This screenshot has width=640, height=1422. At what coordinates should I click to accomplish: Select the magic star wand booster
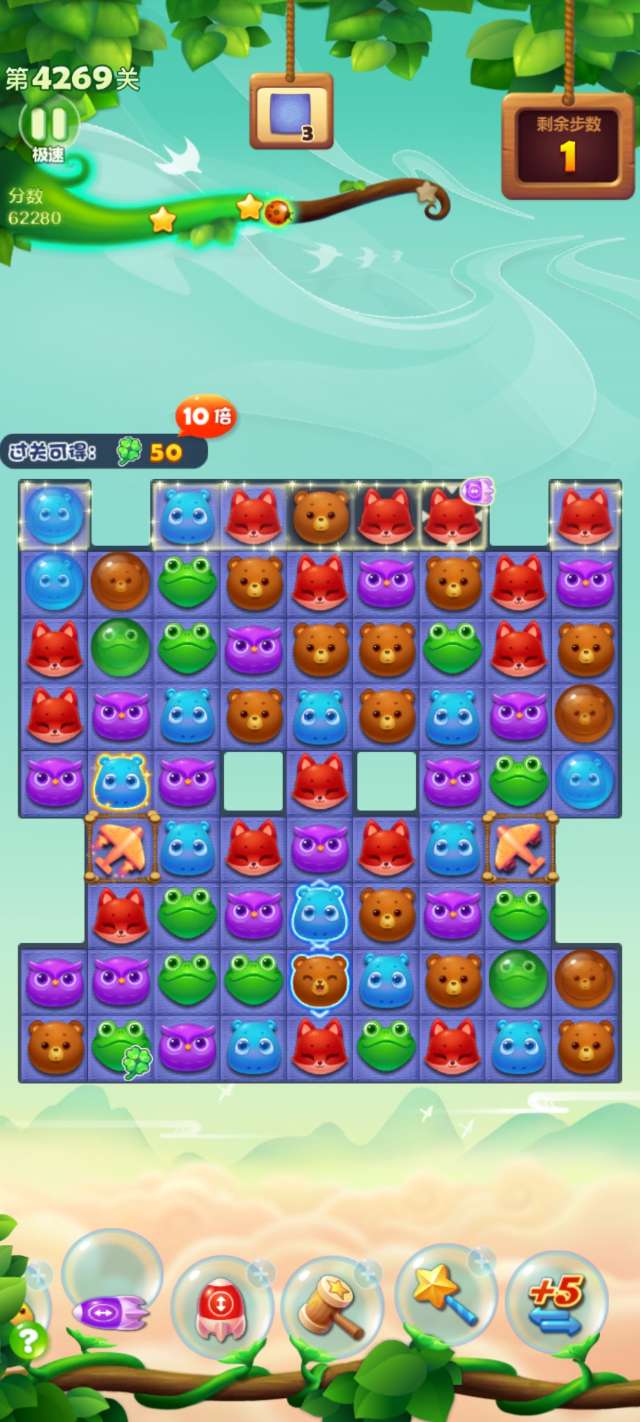[445, 1296]
